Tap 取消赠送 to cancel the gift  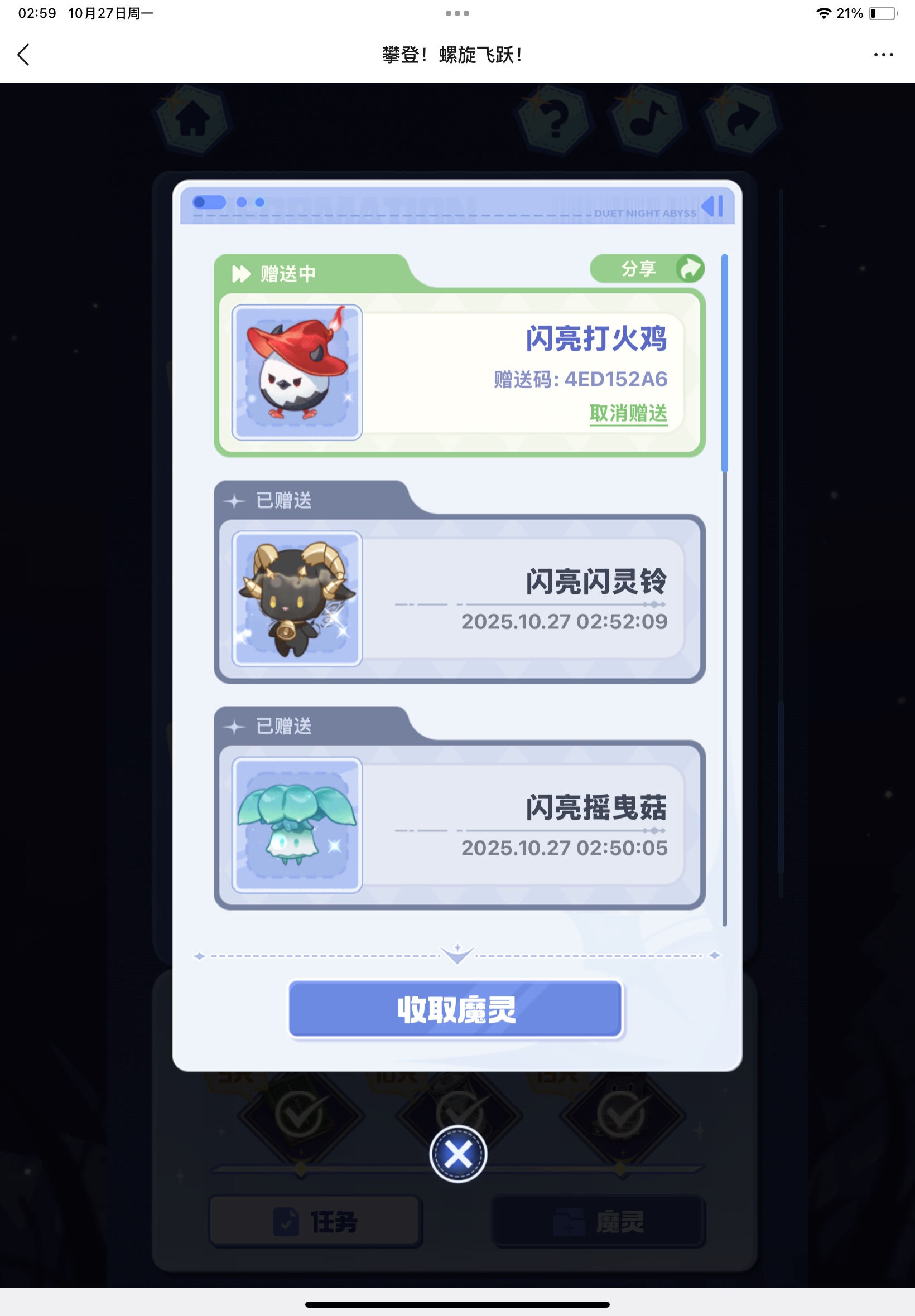click(x=628, y=413)
